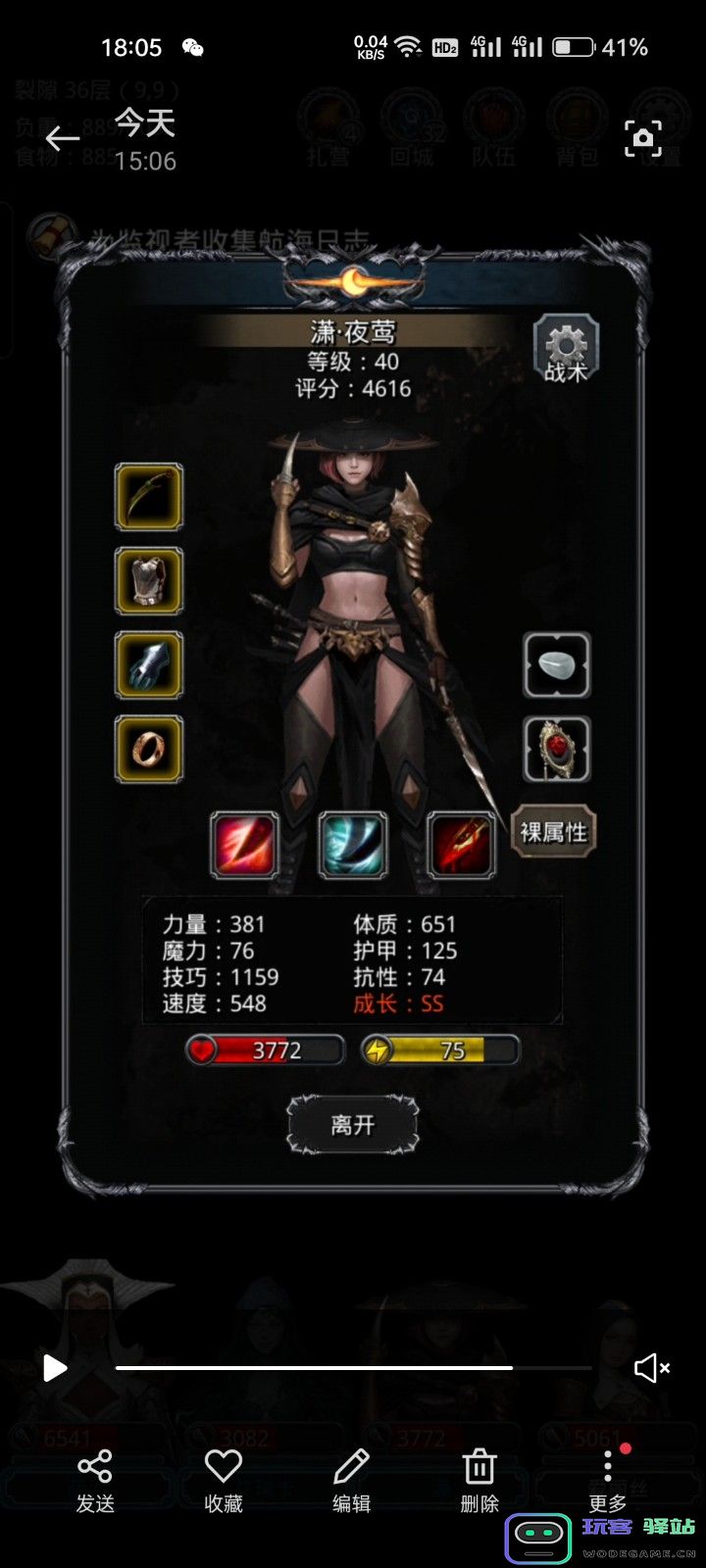The image size is (706, 1568).
Task: Delete the video with 删除
Action: pyautogui.click(x=479, y=1480)
